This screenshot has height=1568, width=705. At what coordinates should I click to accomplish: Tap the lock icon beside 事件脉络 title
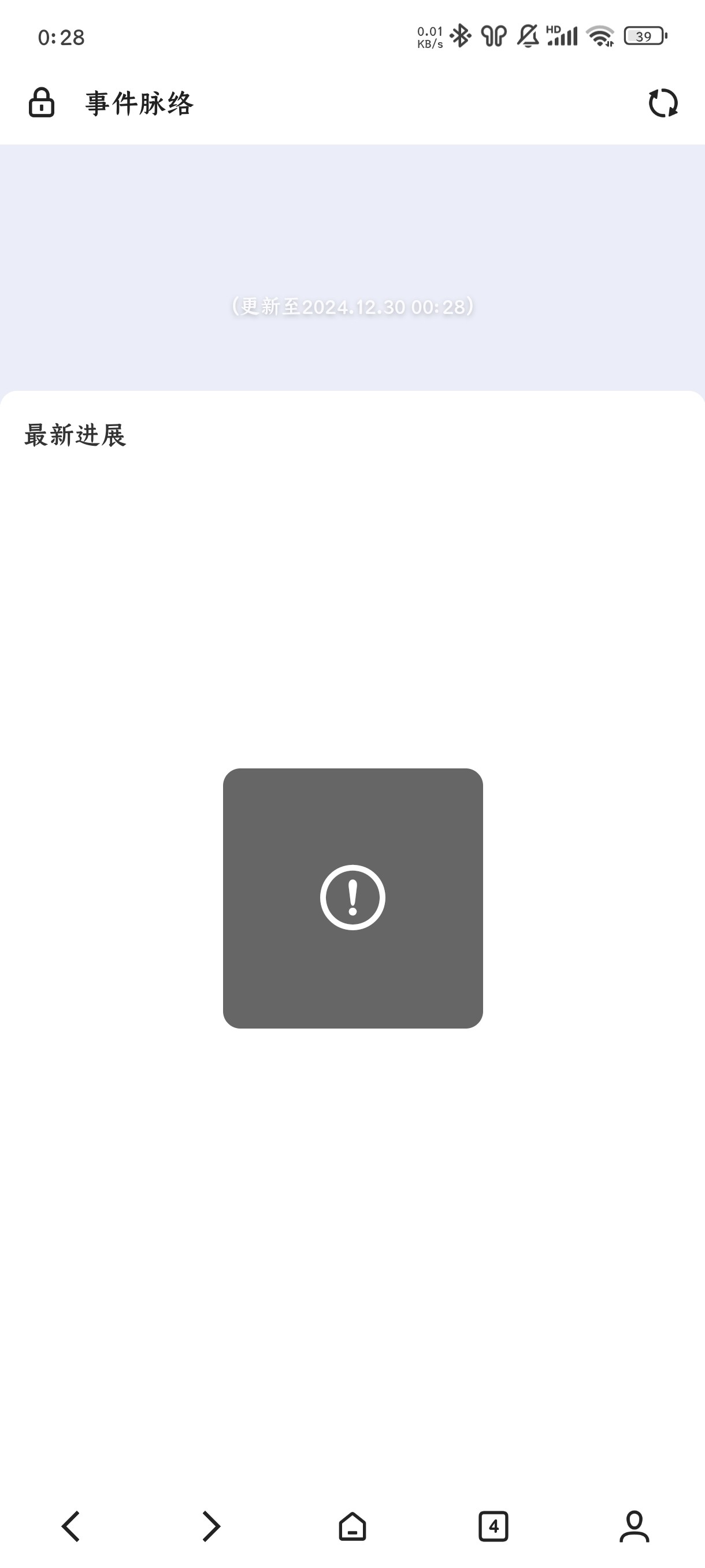pos(42,104)
